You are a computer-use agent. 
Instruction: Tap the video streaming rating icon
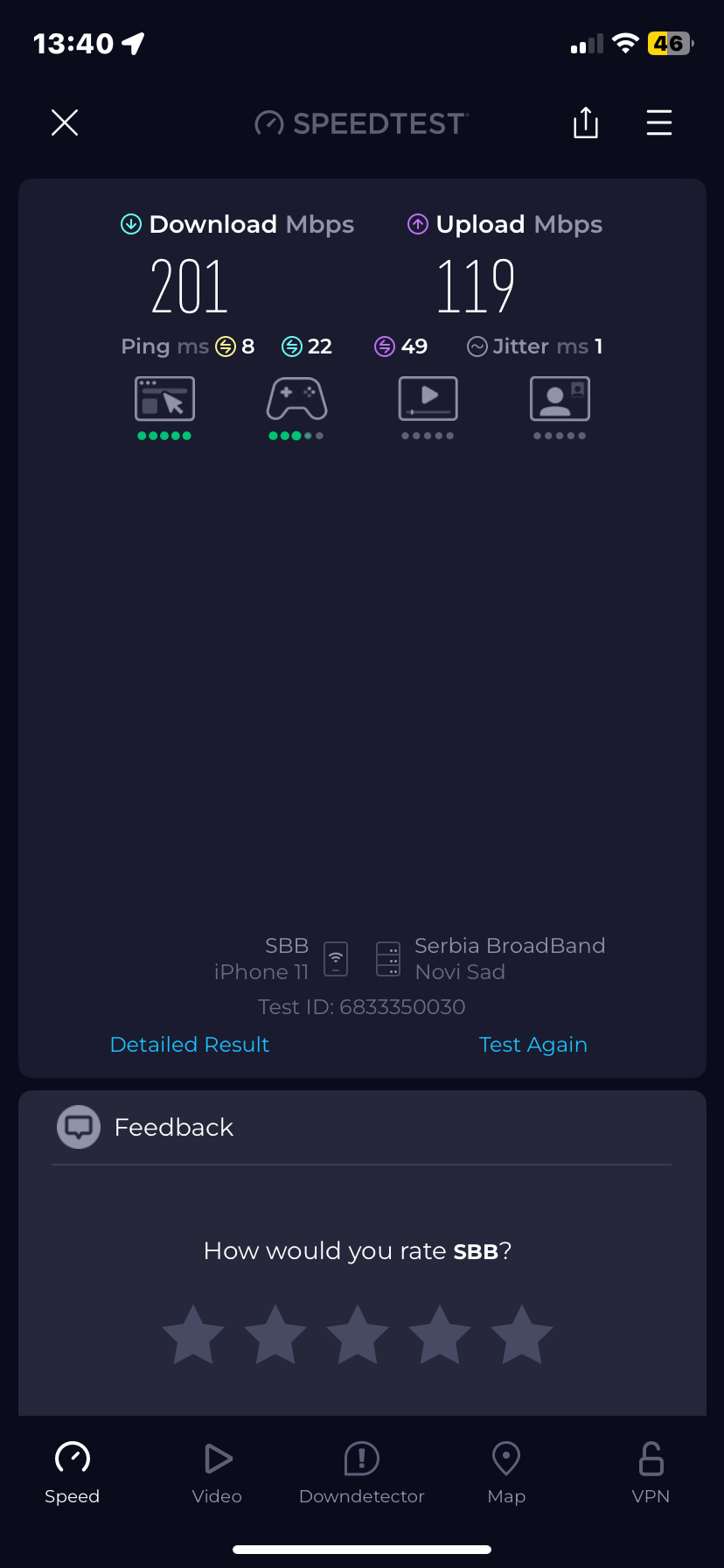pyautogui.click(x=428, y=399)
